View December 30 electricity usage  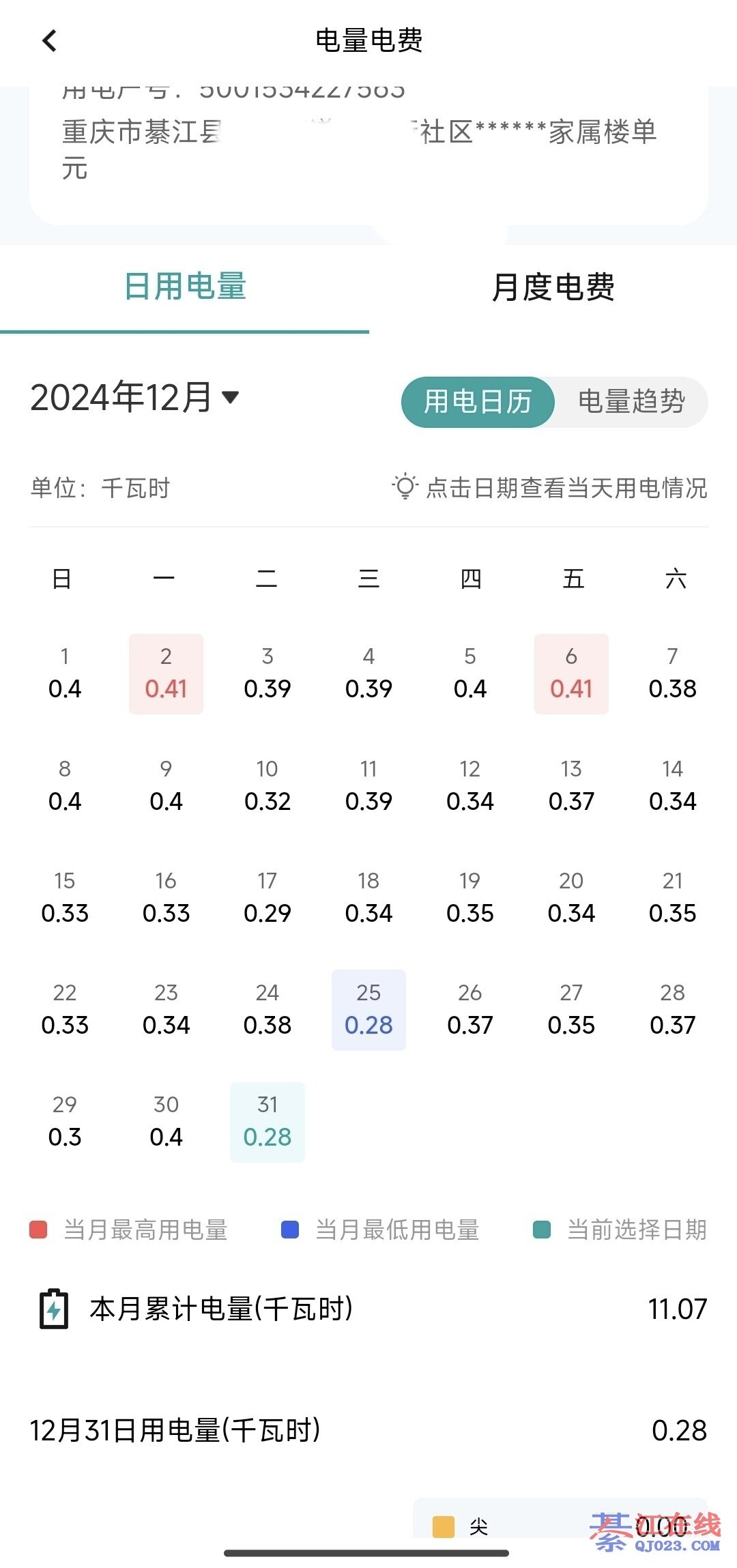coord(166,1122)
